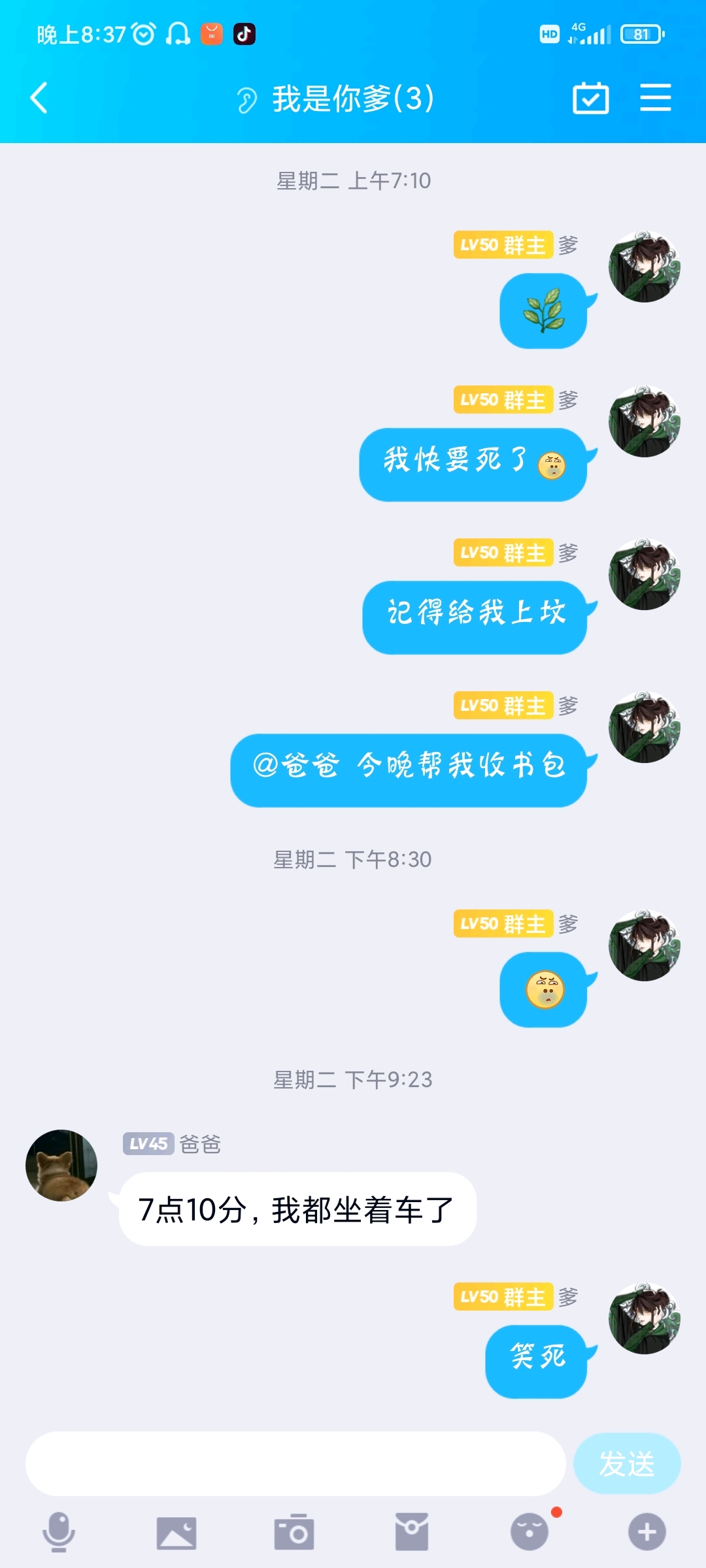The width and height of the screenshot is (706, 1568).
Task: Open 爸爸's shiba dog avatar profile
Action: pos(61,1166)
